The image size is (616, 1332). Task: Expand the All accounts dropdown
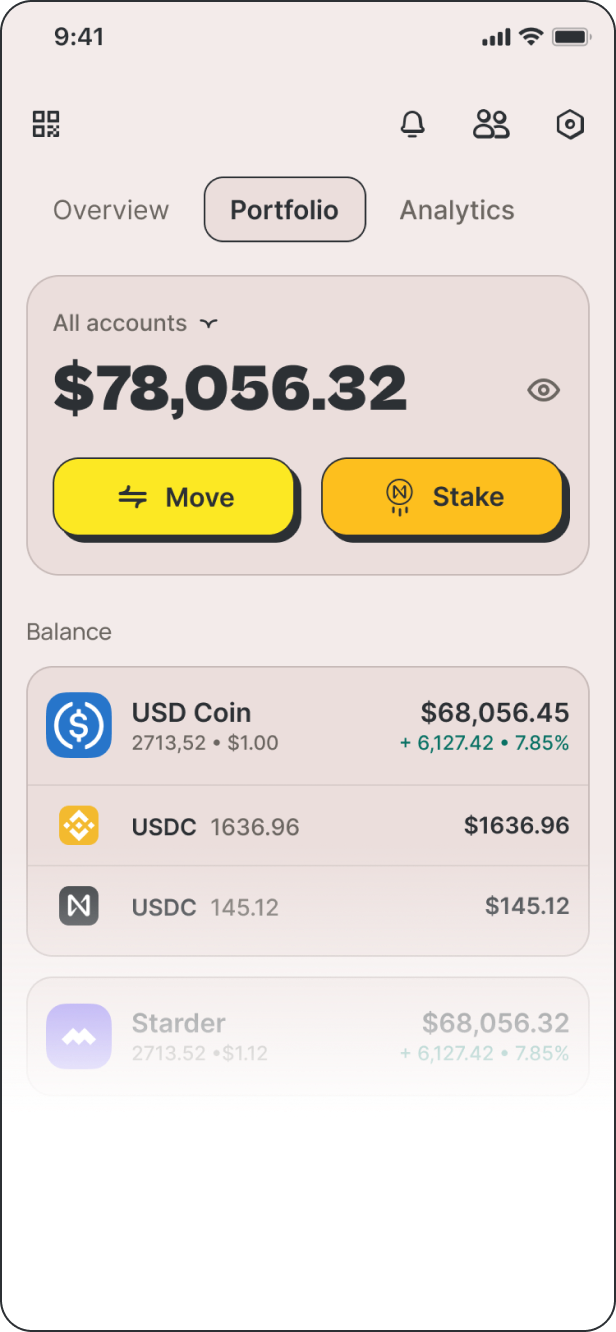[x=135, y=323]
